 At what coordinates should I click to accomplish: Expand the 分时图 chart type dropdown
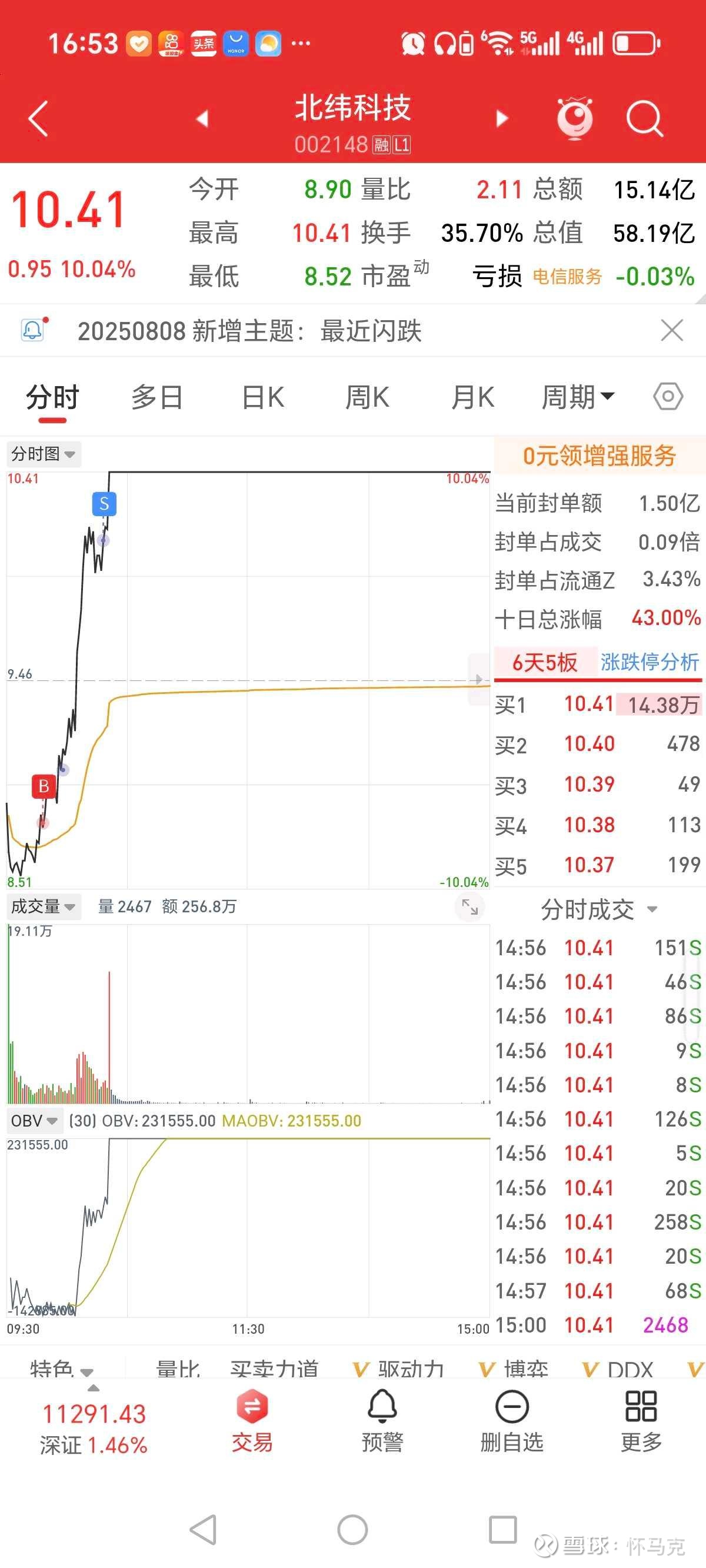43,454
